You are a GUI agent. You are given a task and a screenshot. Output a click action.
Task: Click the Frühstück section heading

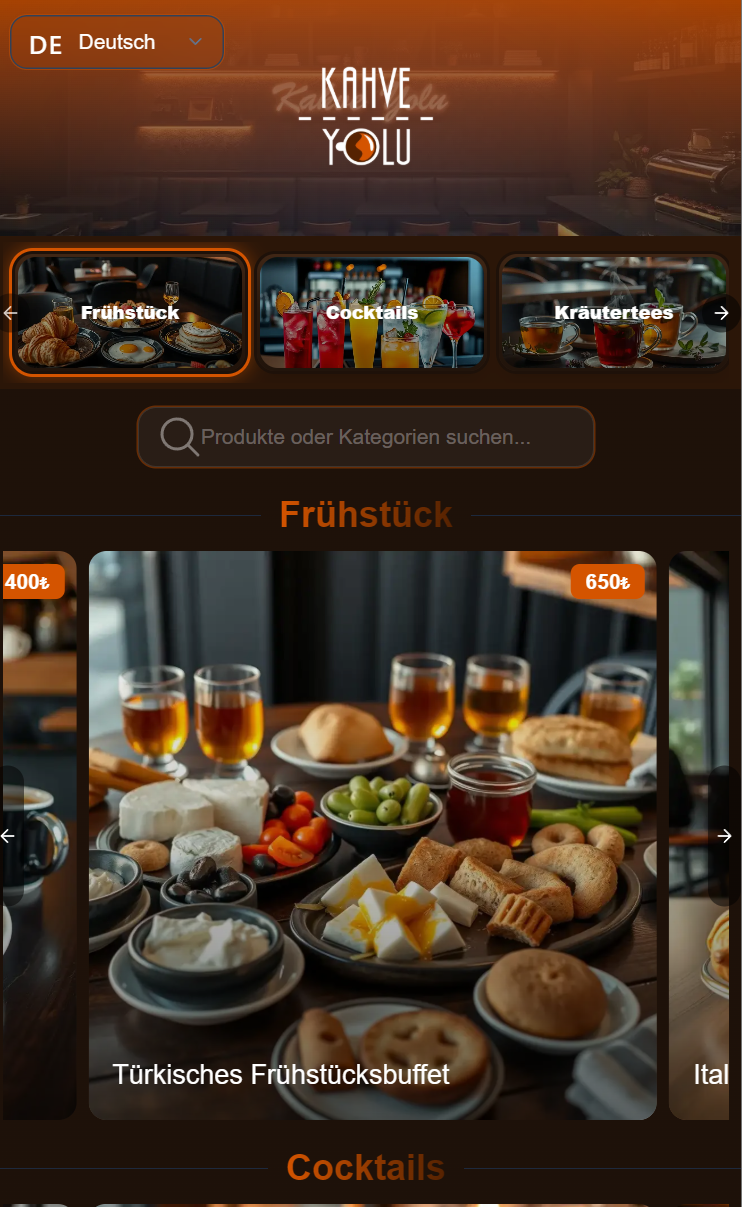point(366,514)
